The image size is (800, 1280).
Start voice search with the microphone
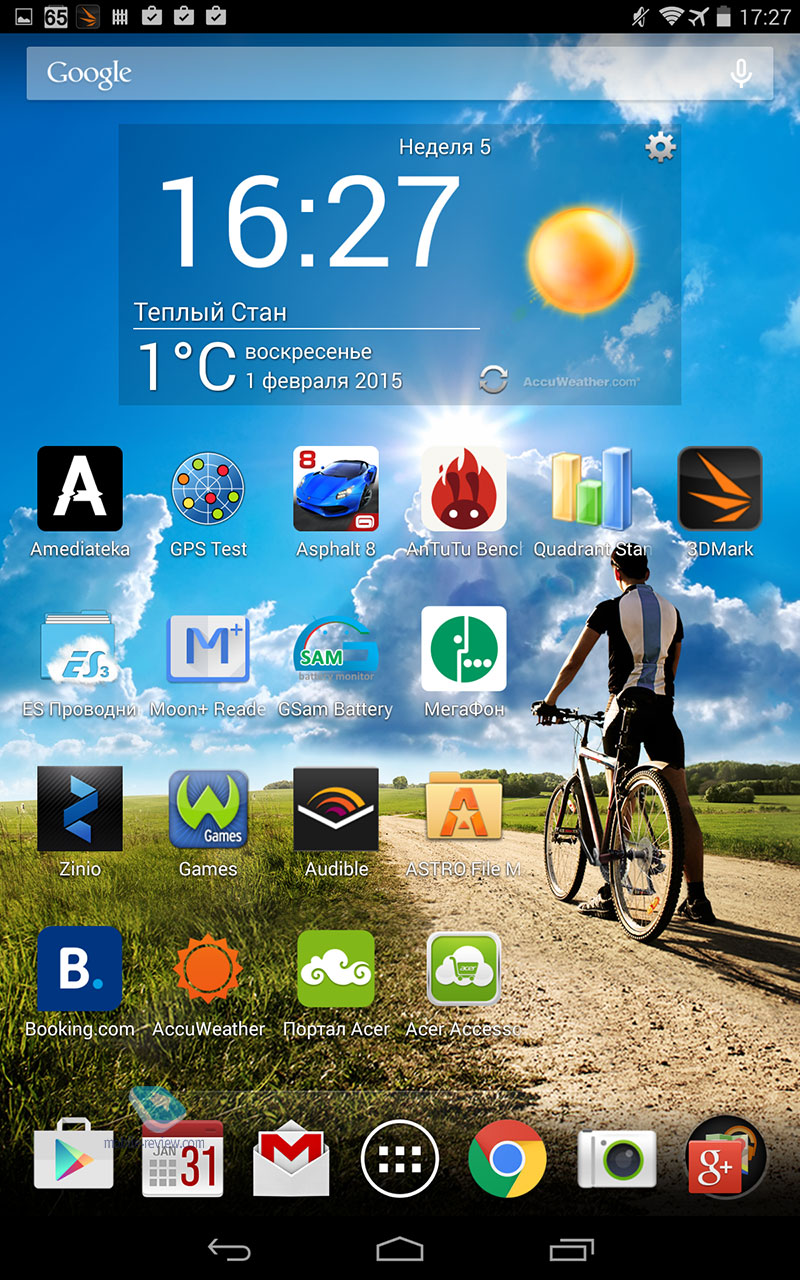pos(741,73)
